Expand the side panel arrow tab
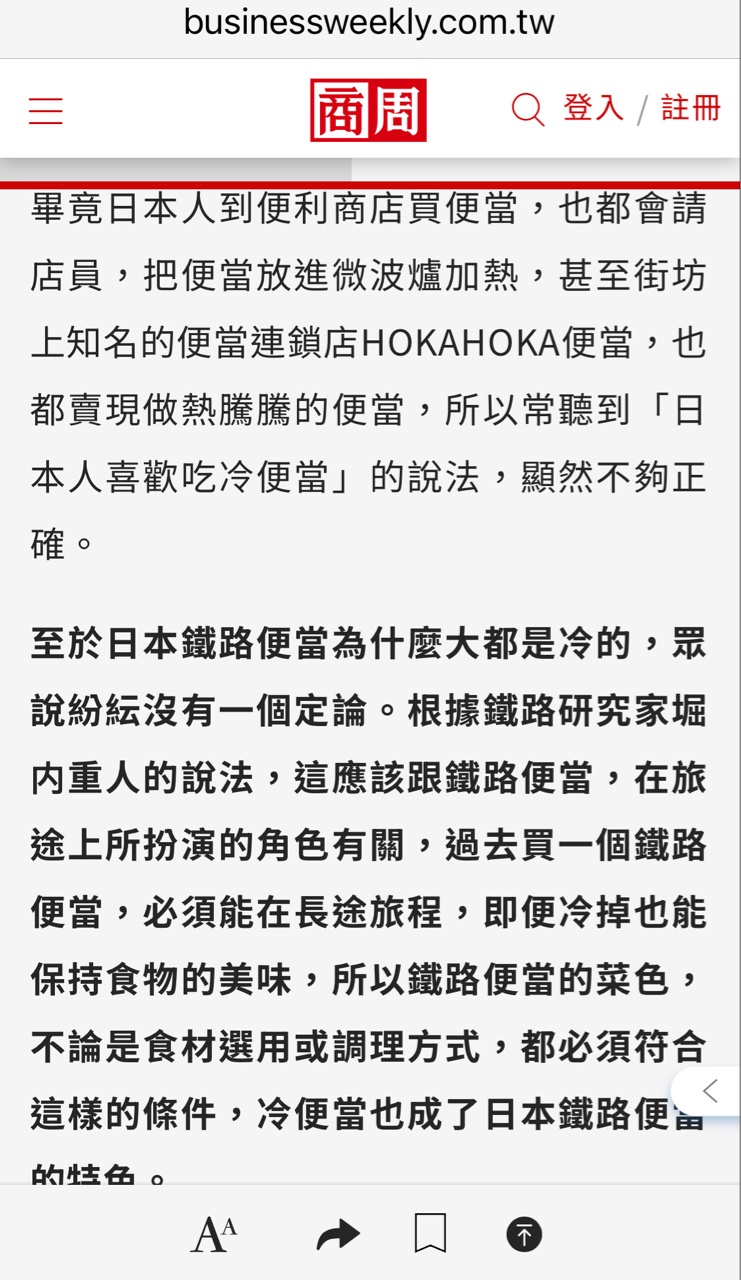Screen dimensions: 741x1280 [708, 1090]
